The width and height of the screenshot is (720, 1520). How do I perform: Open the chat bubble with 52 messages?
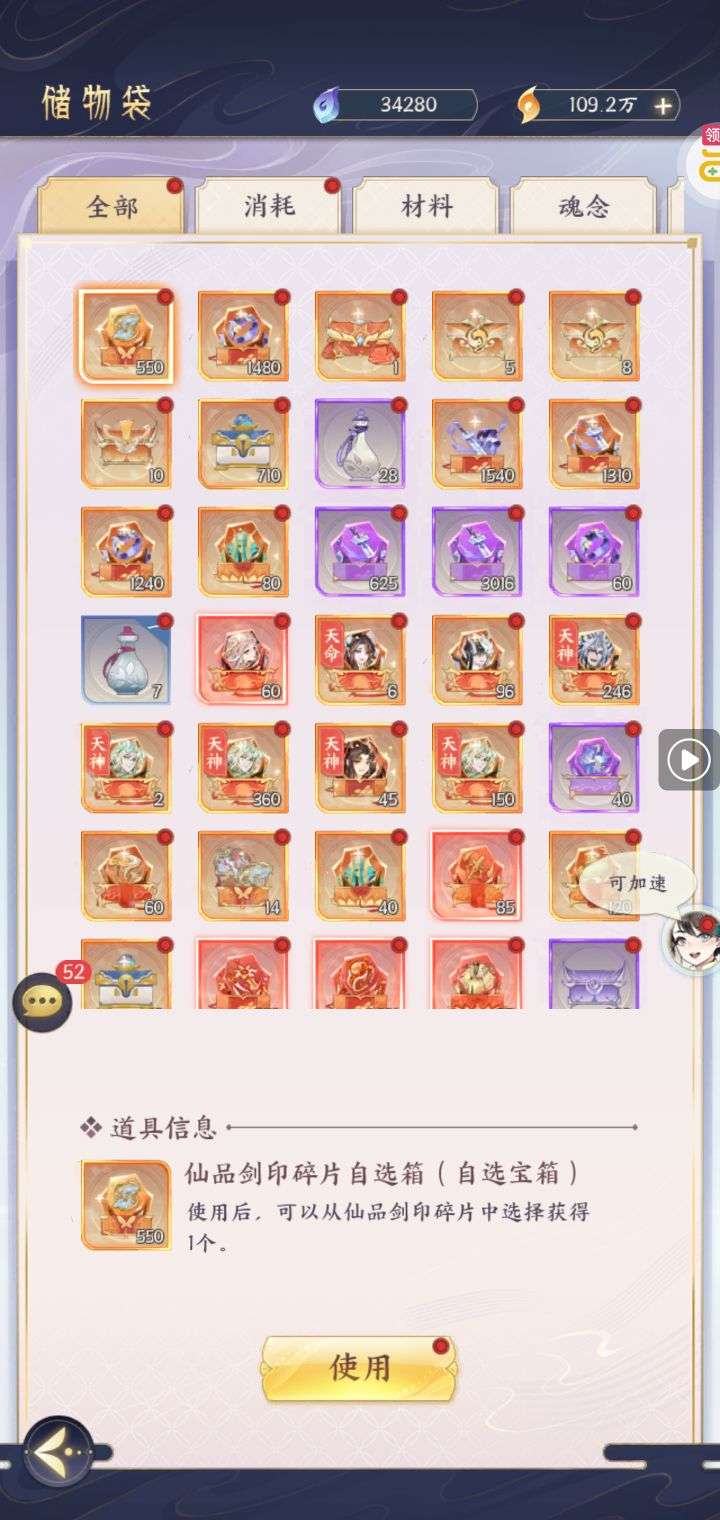(42, 1001)
